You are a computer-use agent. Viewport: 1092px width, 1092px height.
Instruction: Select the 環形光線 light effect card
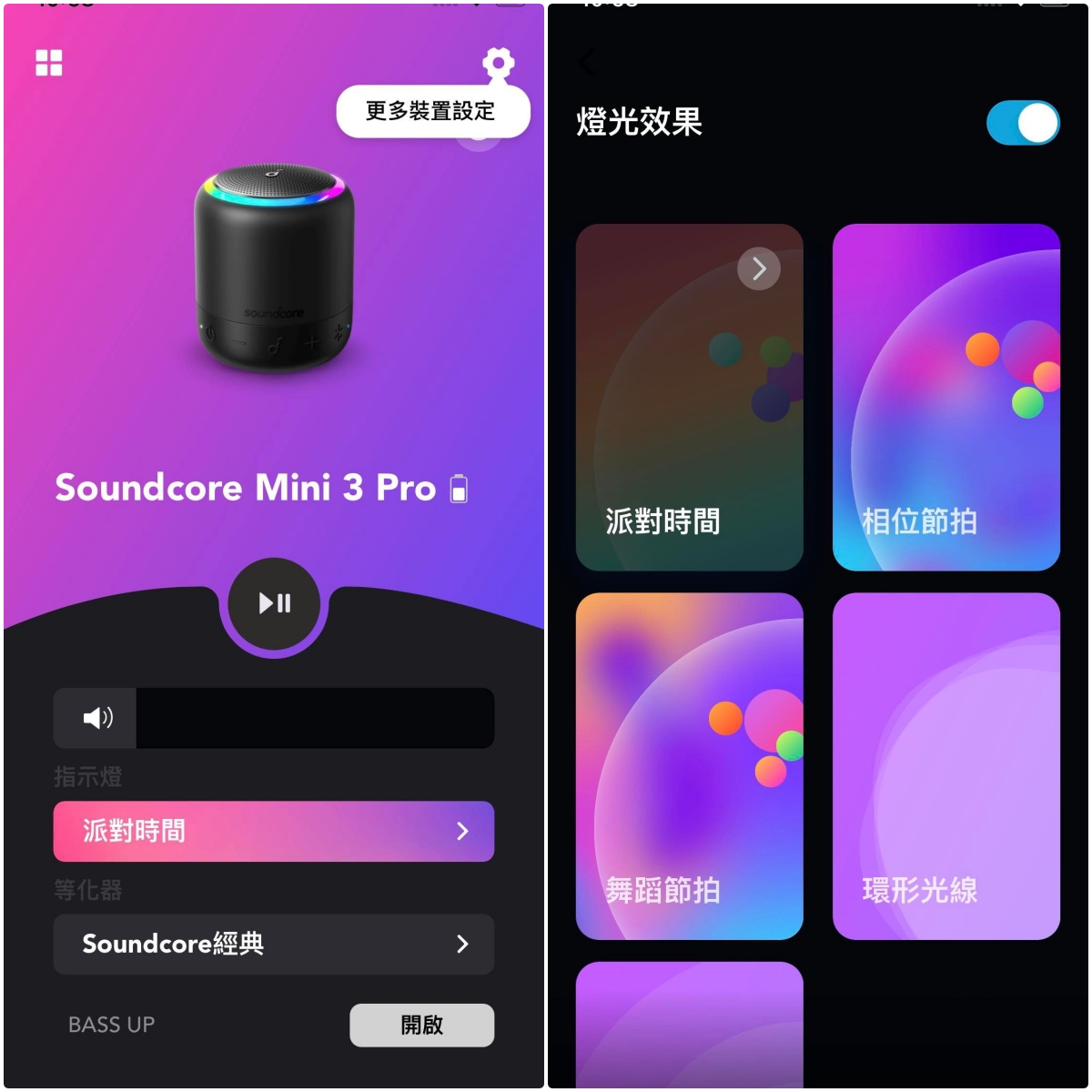tap(945, 765)
